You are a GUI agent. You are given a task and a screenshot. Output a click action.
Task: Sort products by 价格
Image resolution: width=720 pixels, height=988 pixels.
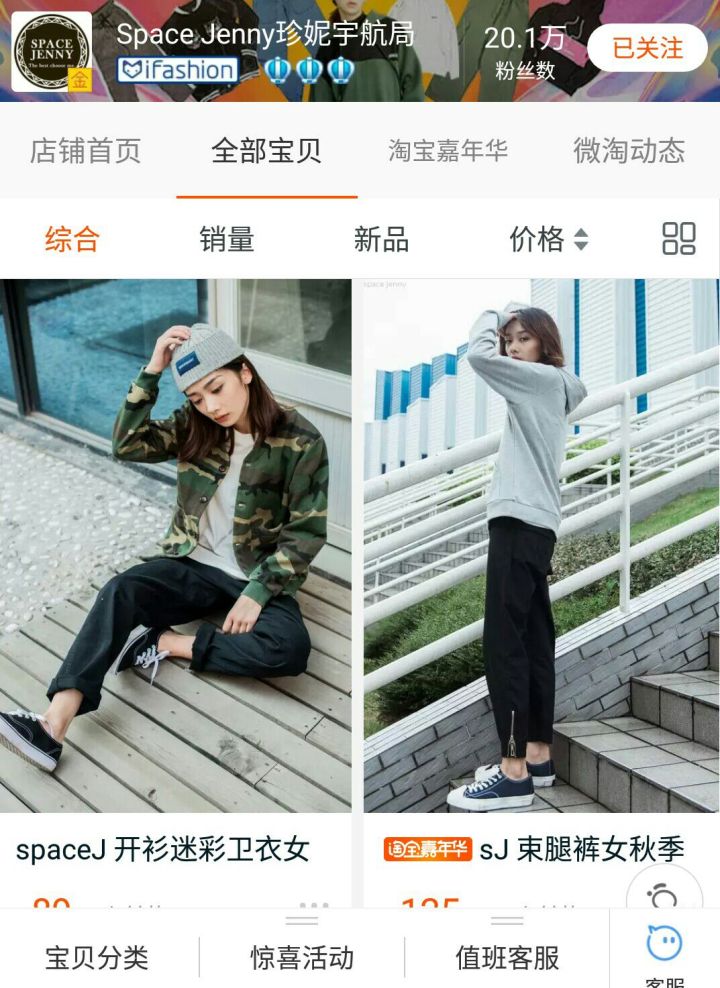[x=548, y=239]
